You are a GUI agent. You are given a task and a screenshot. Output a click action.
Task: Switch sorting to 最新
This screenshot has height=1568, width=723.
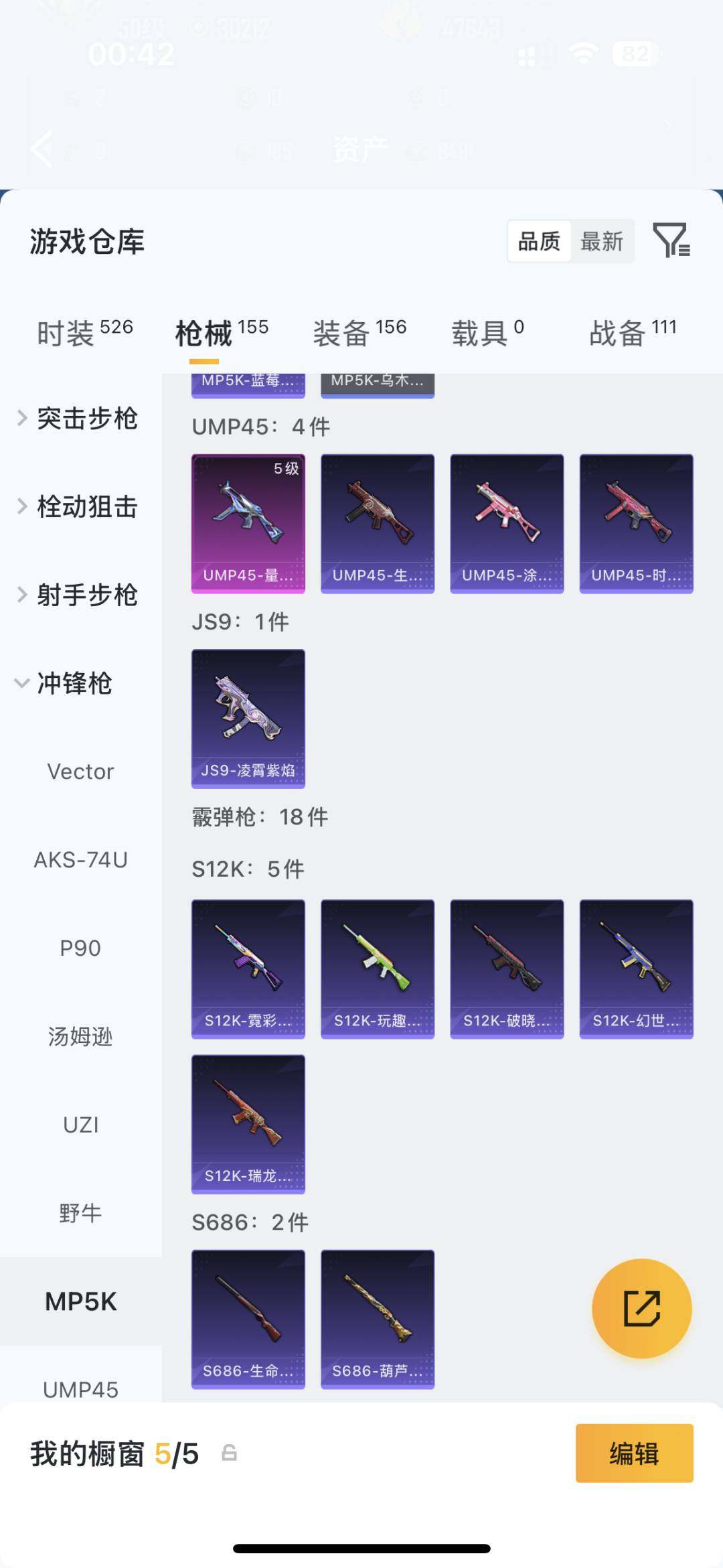tap(602, 241)
